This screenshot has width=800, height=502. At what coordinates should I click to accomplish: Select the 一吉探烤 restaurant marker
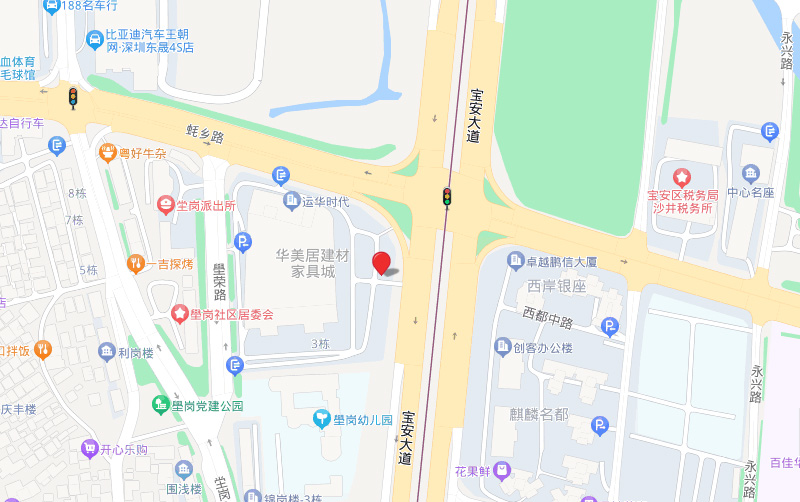point(136,264)
